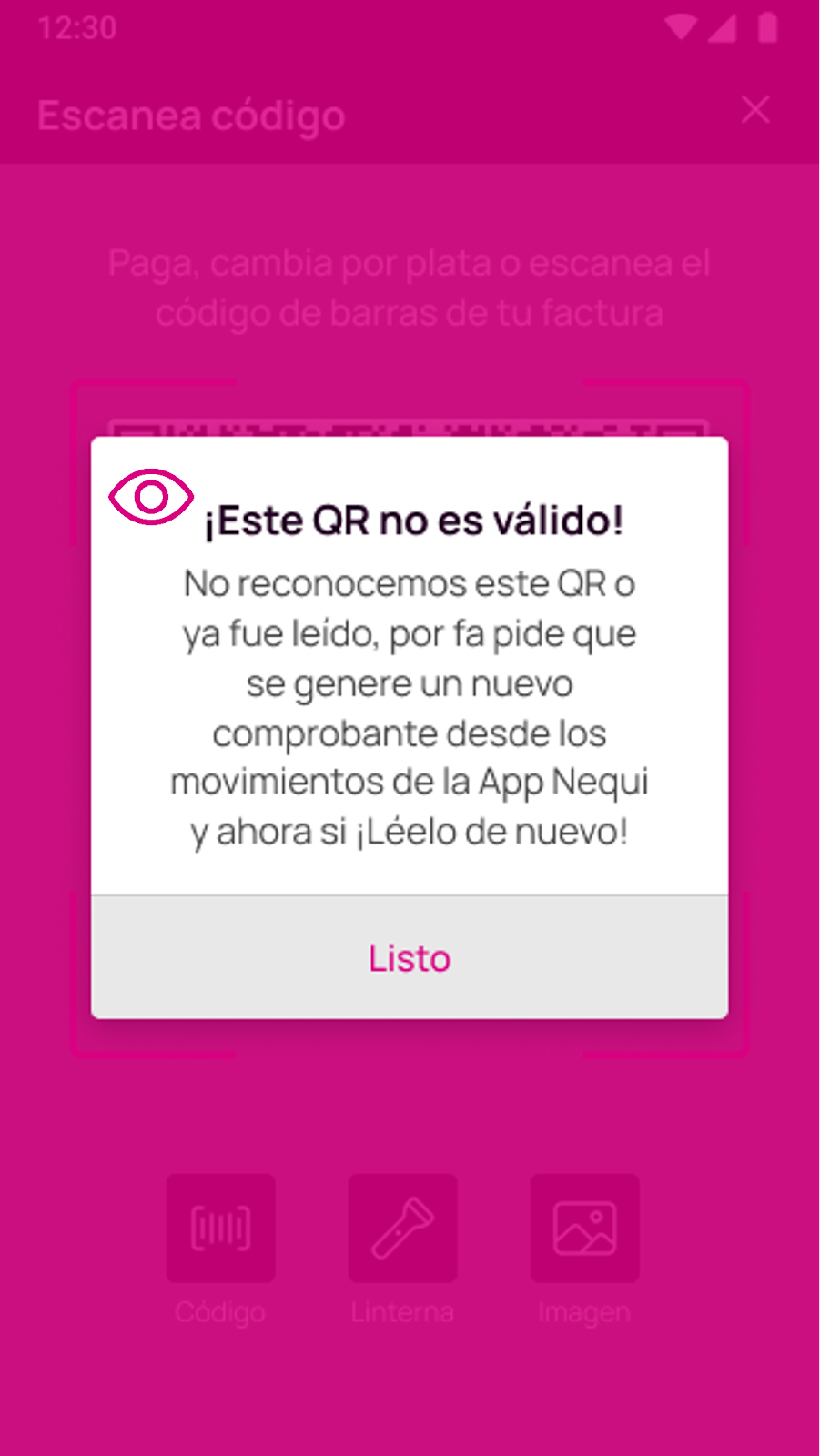Viewport: 820px width, 1456px height.
Task: Toggle the eye visibility symbol on the alert
Action: [x=150, y=496]
